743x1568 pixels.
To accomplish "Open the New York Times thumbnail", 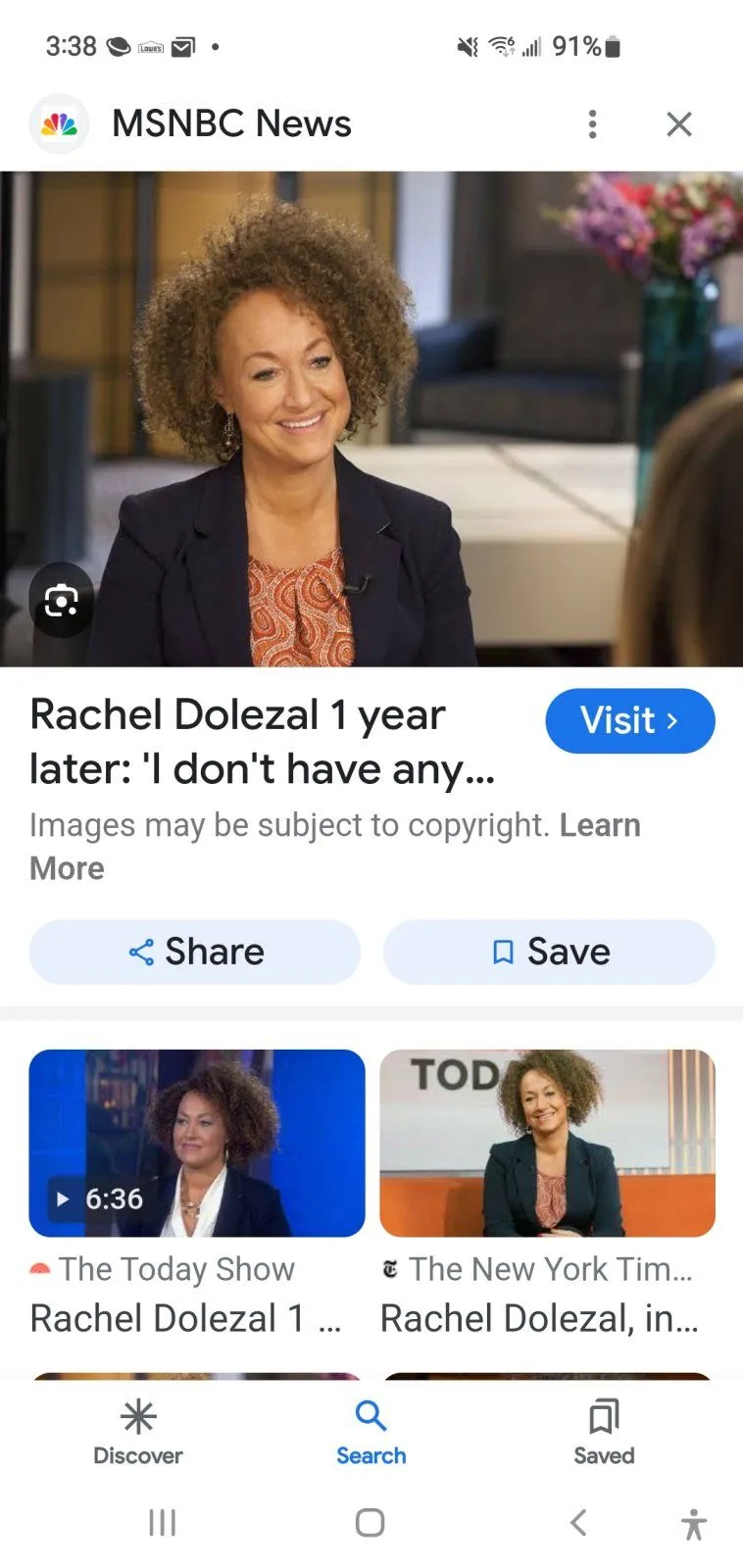I will (x=548, y=1142).
